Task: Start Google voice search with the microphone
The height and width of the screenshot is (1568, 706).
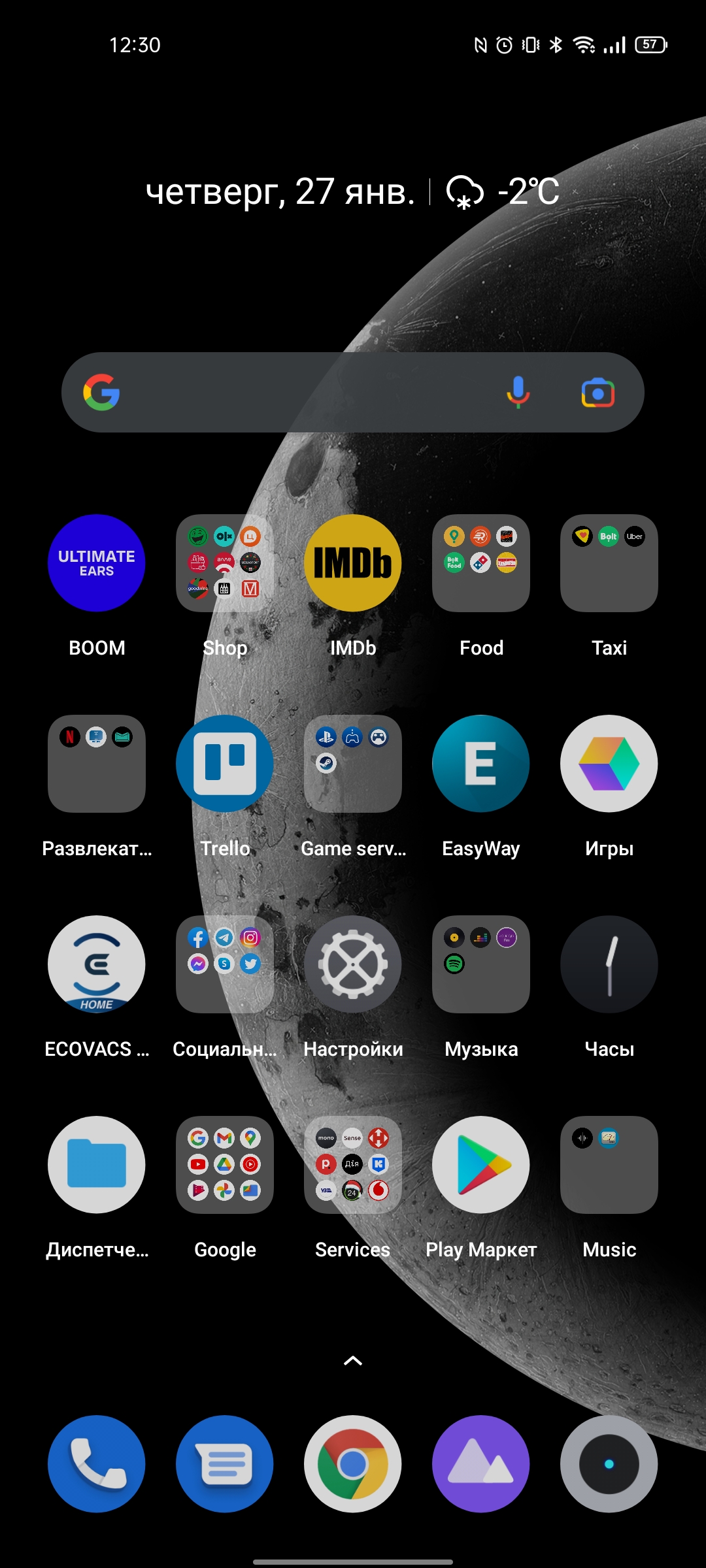Action: coord(518,393)
